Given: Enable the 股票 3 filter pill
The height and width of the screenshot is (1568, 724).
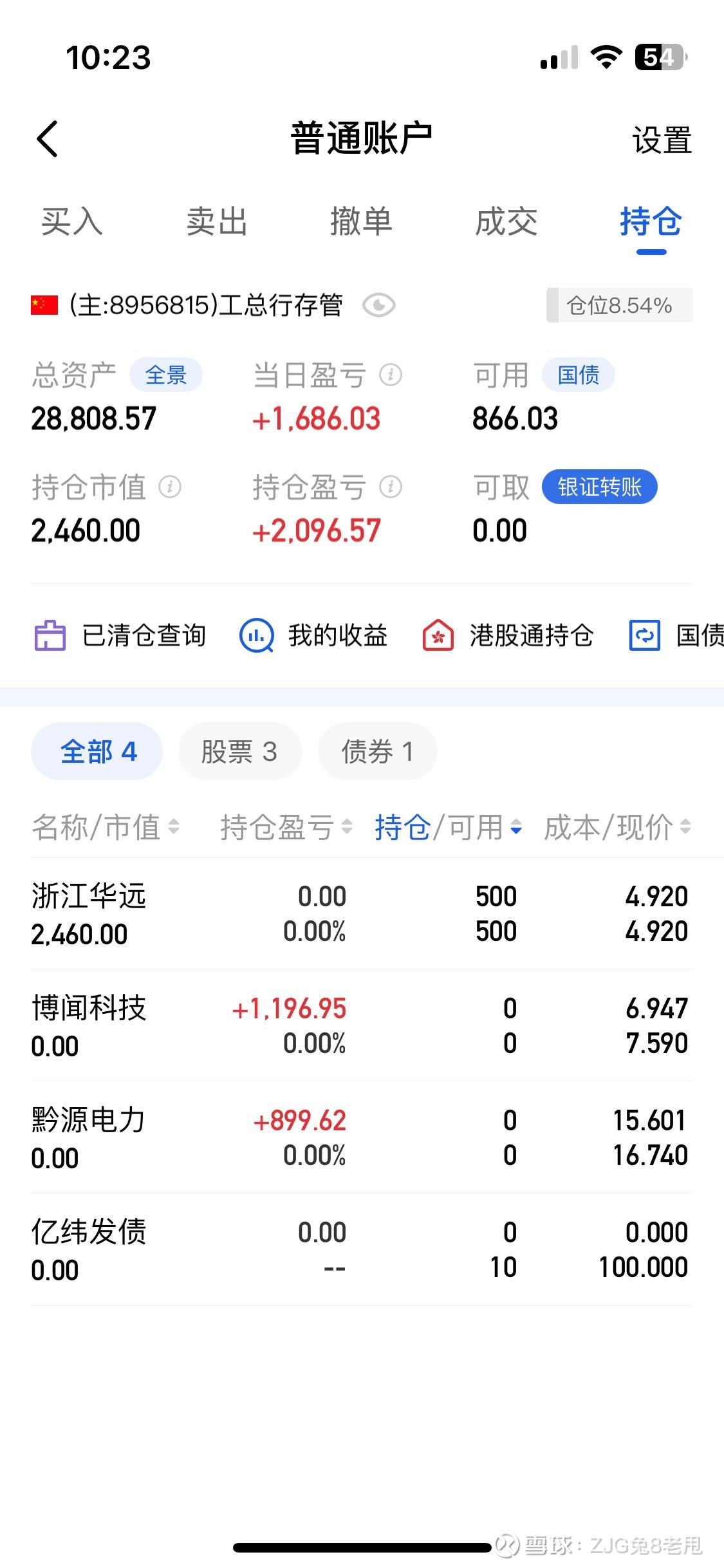Looking at the screenshot, I should pos(240,751).
